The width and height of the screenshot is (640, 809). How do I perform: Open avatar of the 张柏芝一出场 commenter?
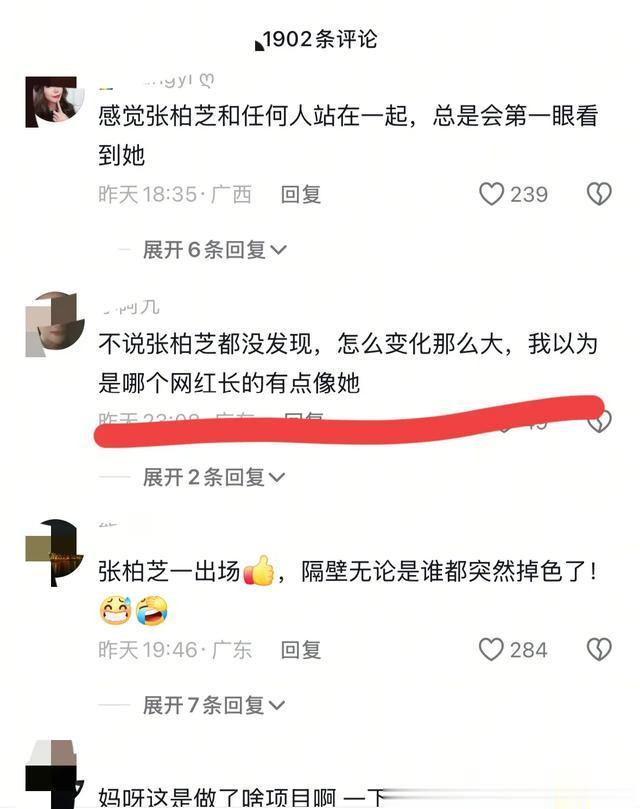pyautogui.click(x=53, y=552)
